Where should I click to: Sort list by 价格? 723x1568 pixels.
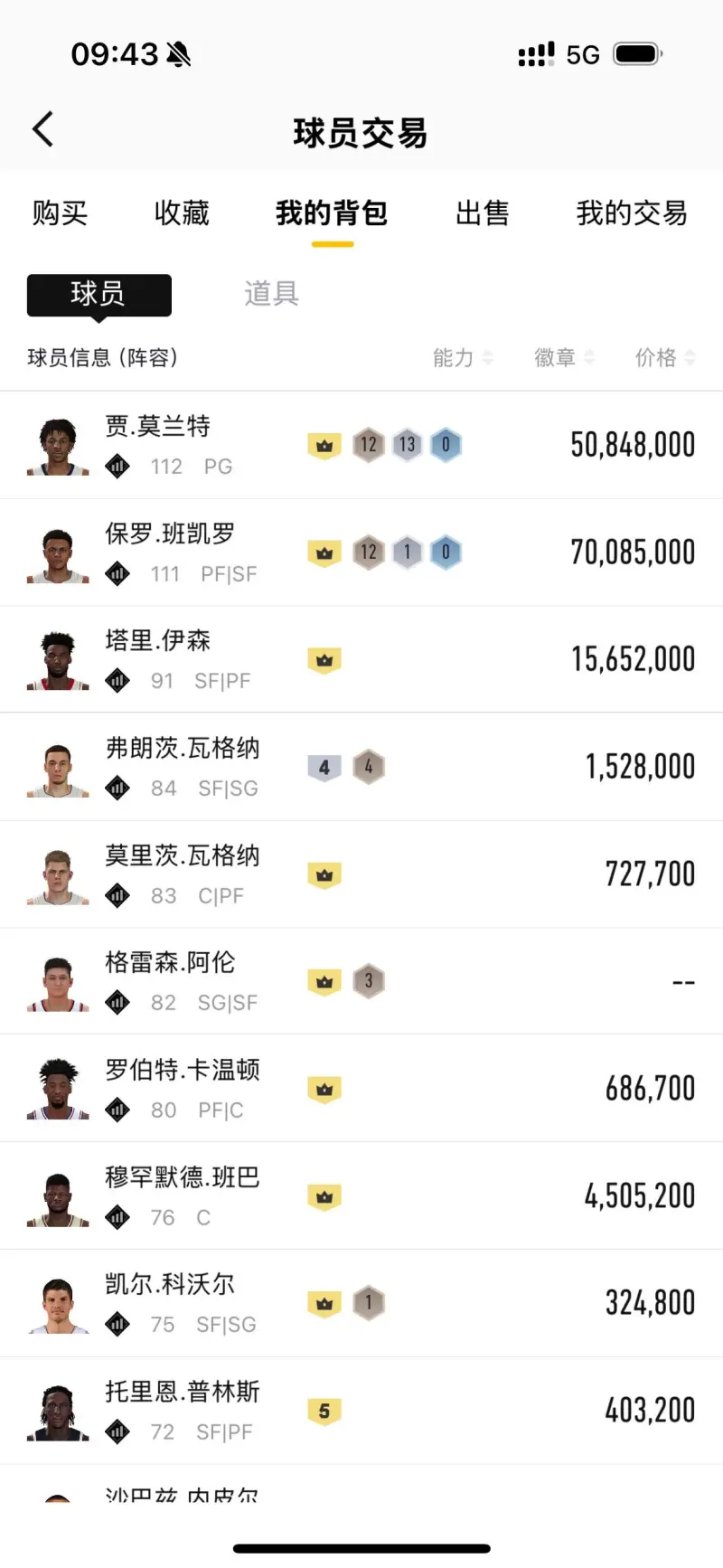[x=664, y=358]
